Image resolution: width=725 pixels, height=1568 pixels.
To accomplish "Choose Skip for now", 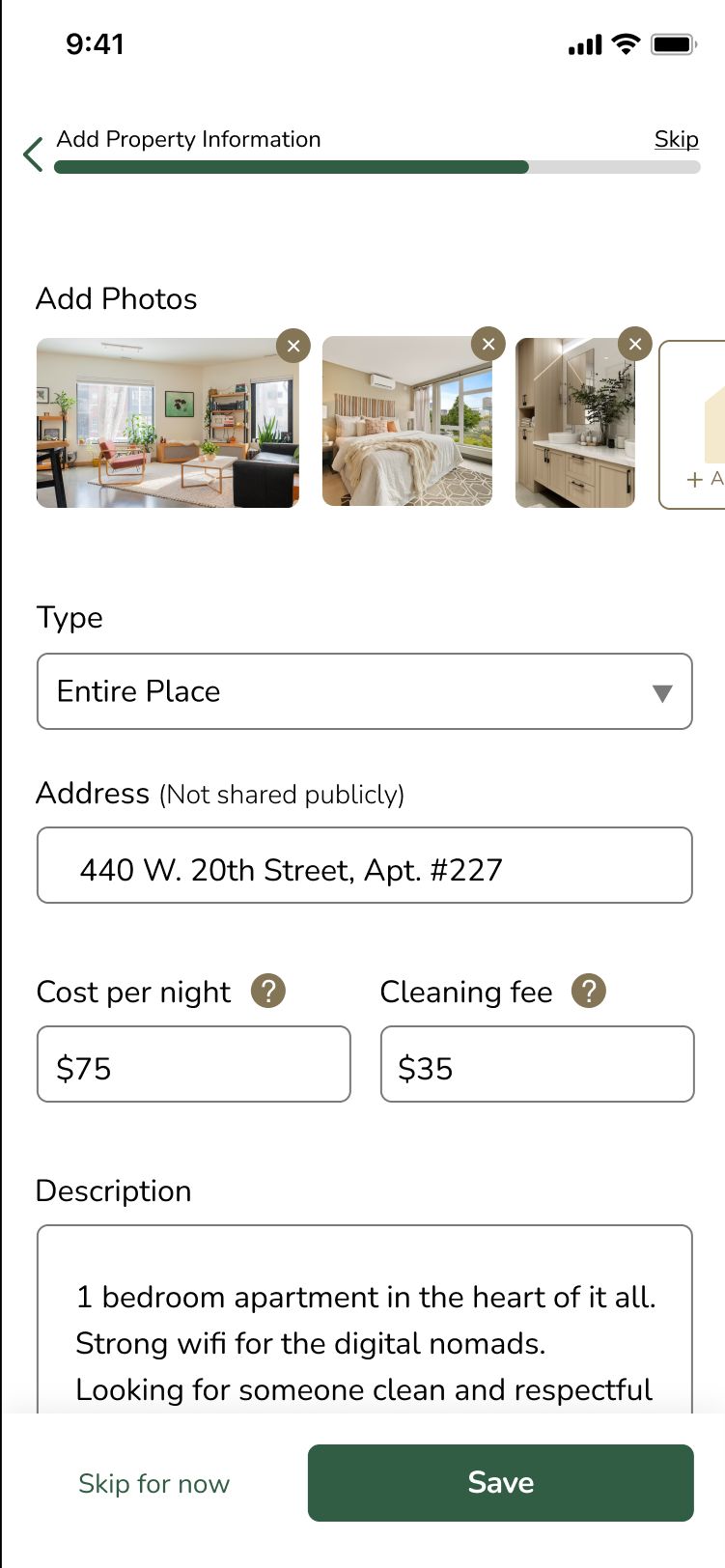I will 154,1483.
